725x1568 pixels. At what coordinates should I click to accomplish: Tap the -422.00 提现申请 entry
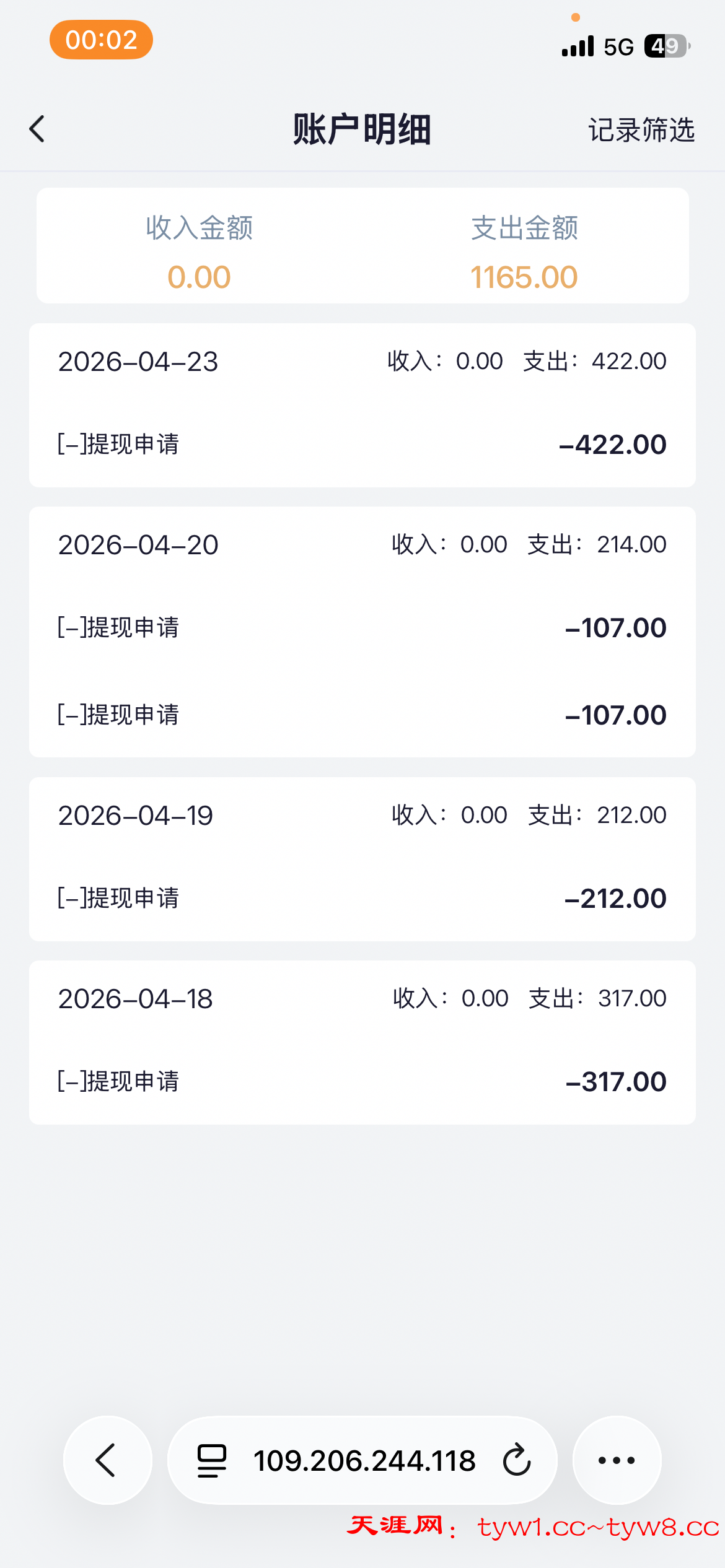362,445
